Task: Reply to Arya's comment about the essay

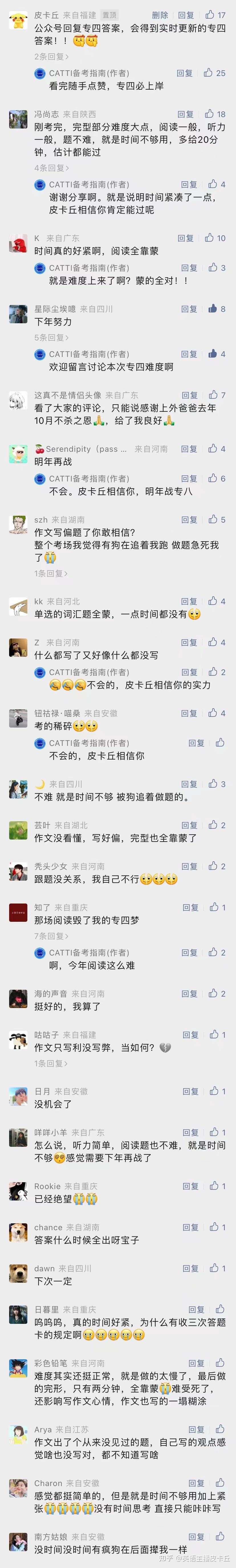Action: pyautogui.click(x=196, y=1429)
